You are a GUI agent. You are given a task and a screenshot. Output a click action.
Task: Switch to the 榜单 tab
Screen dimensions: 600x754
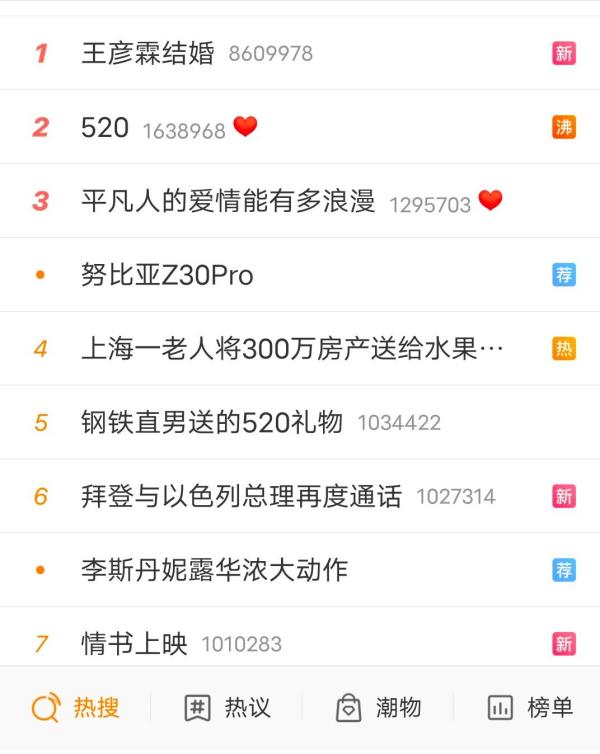pyautogui.click(x=530, y=708)
